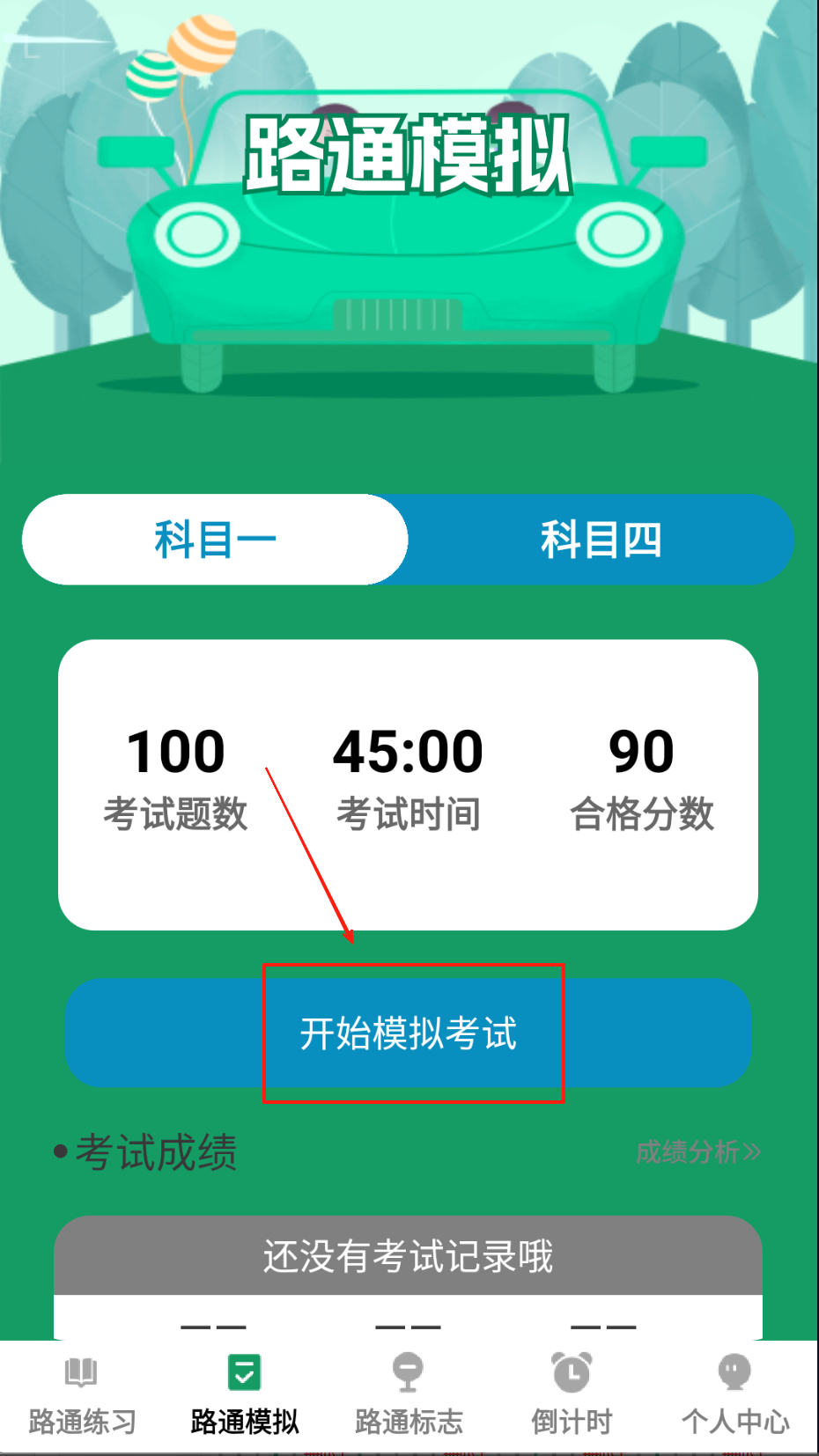Switch to the 科目四 segment

point(601,540)
